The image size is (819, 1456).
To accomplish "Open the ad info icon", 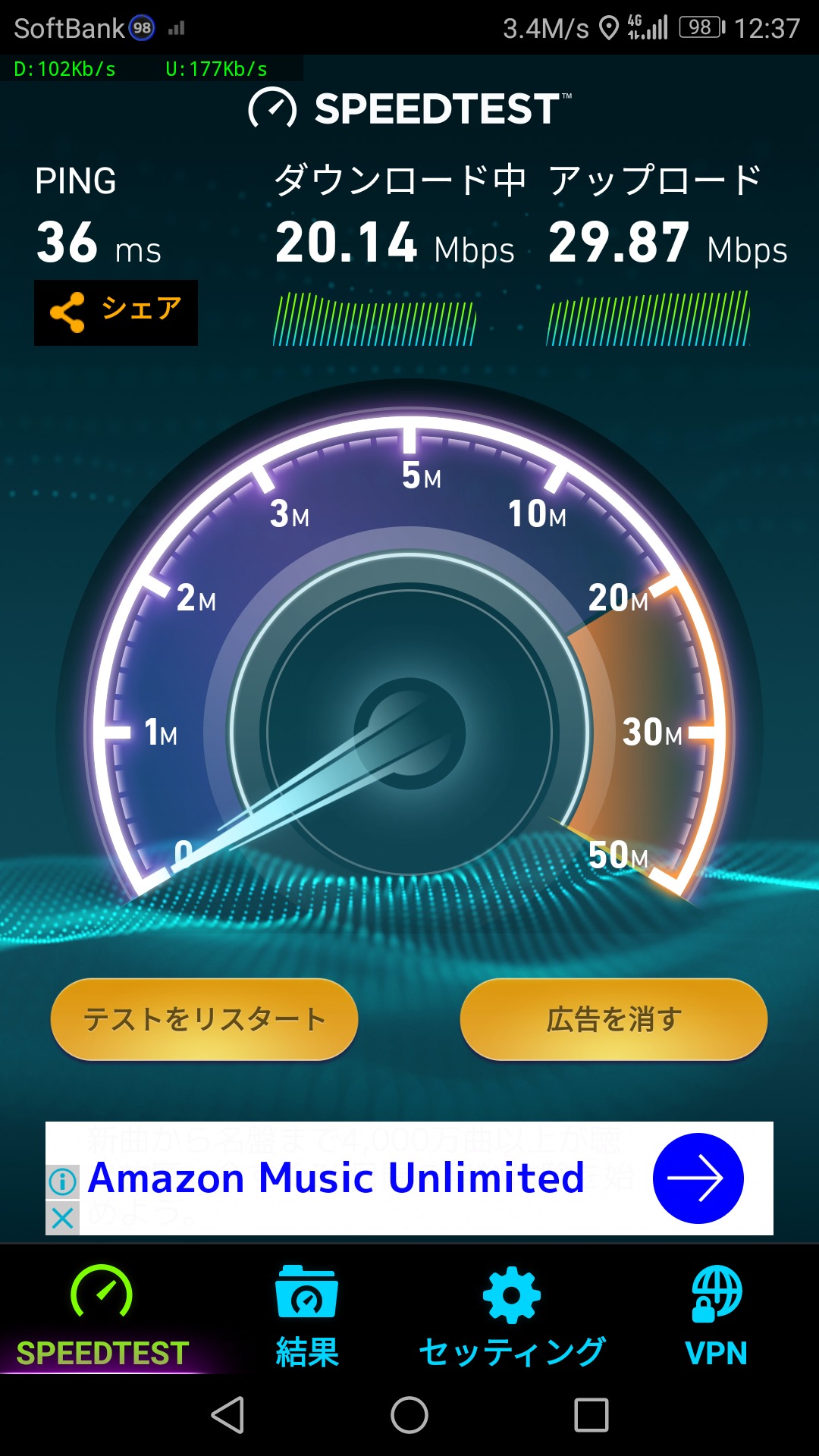I will pos(63,1181).
